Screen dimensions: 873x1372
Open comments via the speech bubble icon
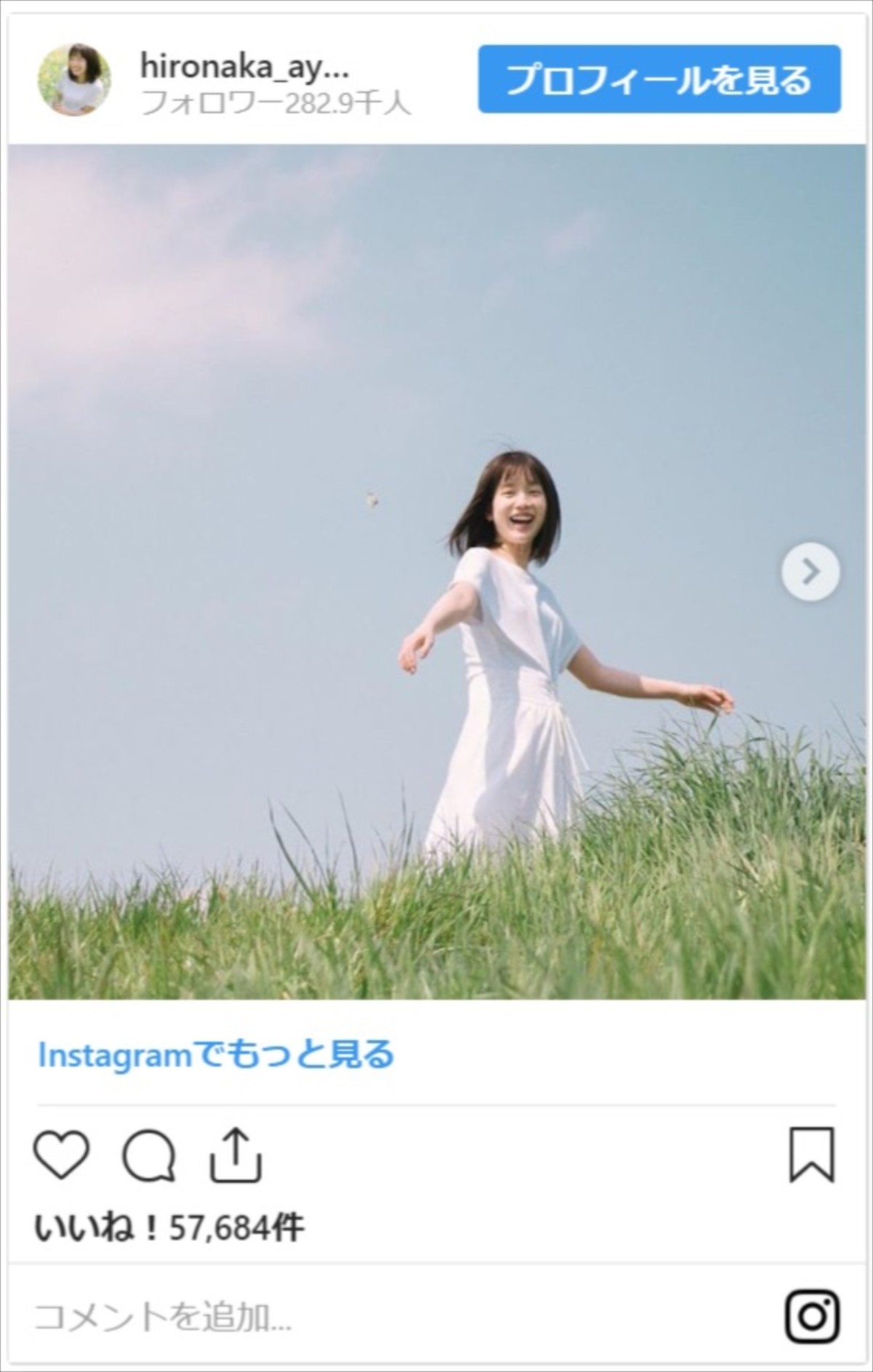click(x=149, y=1156)
